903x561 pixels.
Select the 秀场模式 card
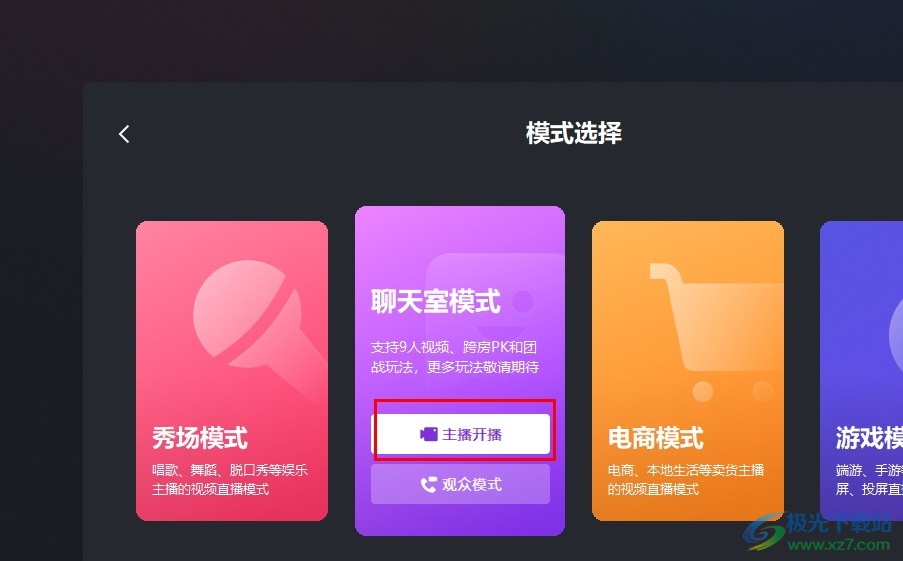point(231,370)
